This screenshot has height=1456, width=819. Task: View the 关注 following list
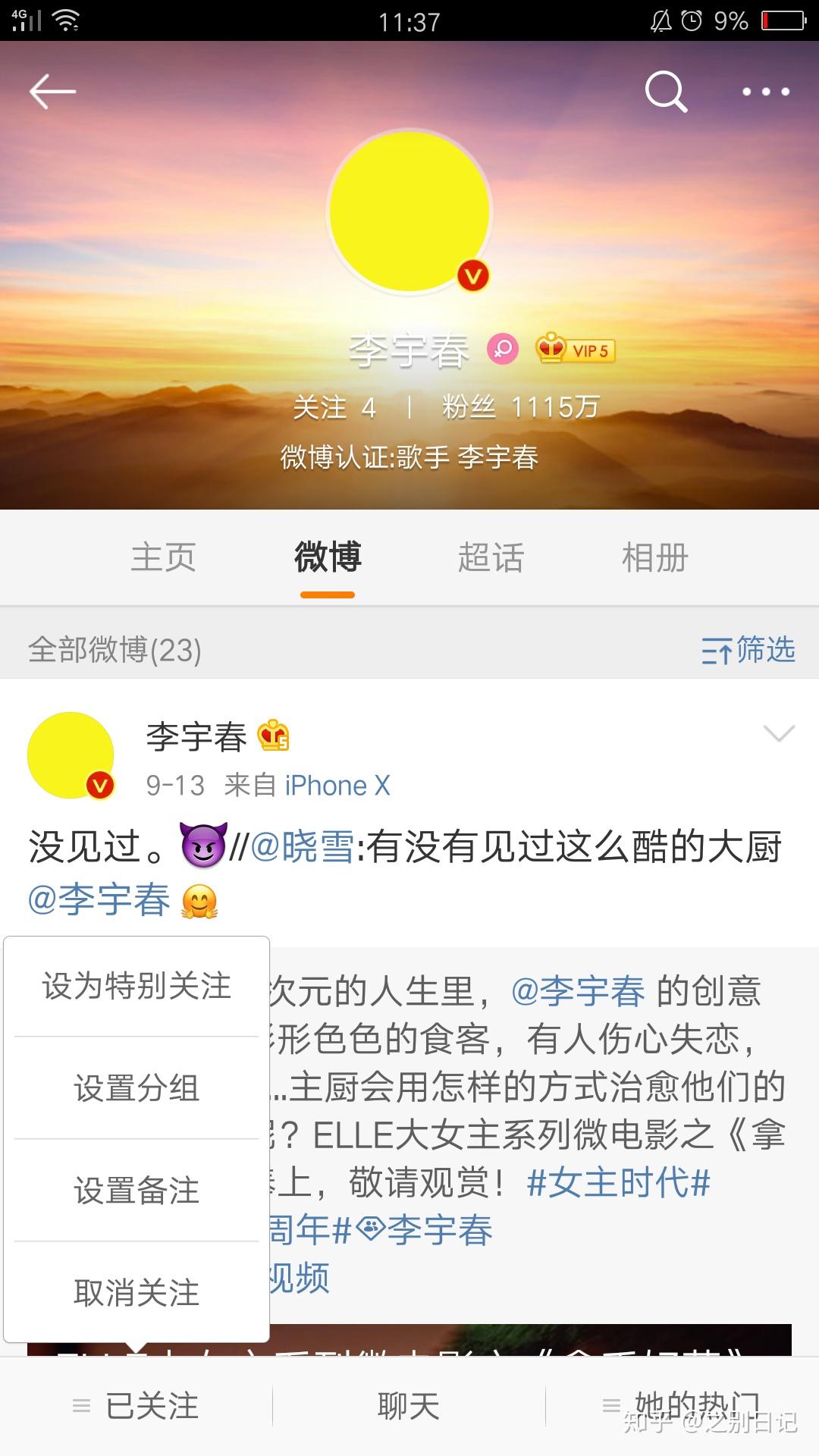[x=334, y=407]
